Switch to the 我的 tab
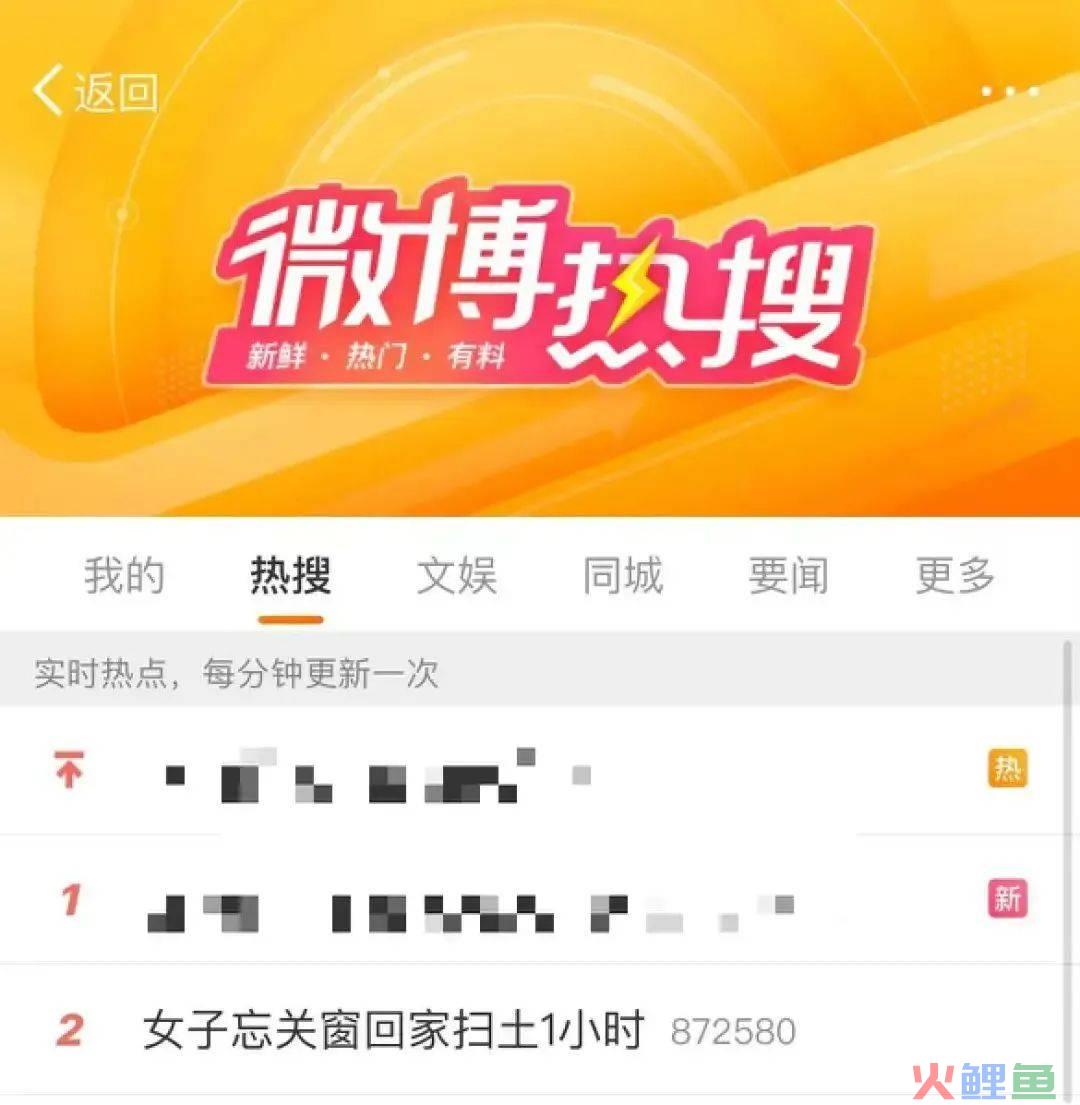The image size is (1080, 1105). click(x=124, y=576)
